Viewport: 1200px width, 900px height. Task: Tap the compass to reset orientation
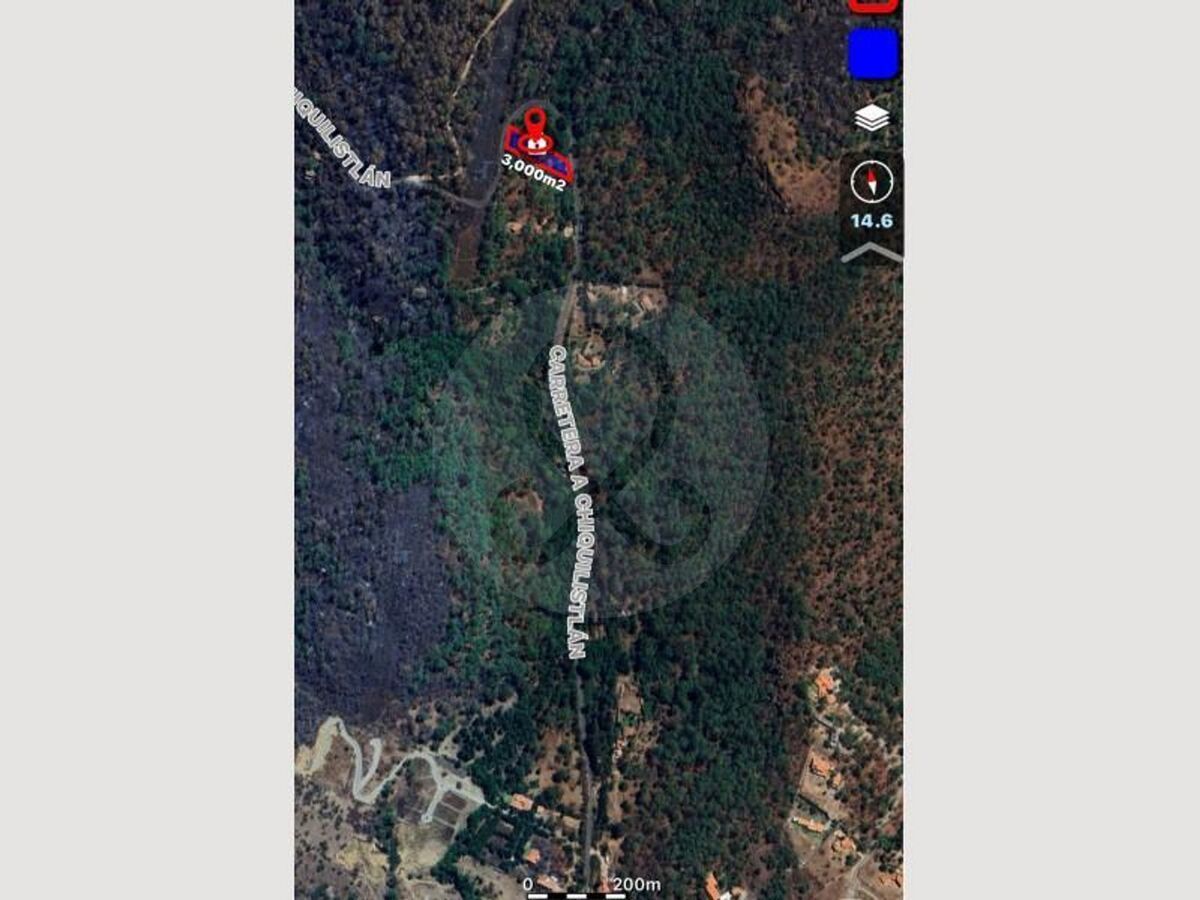point(871,182)
